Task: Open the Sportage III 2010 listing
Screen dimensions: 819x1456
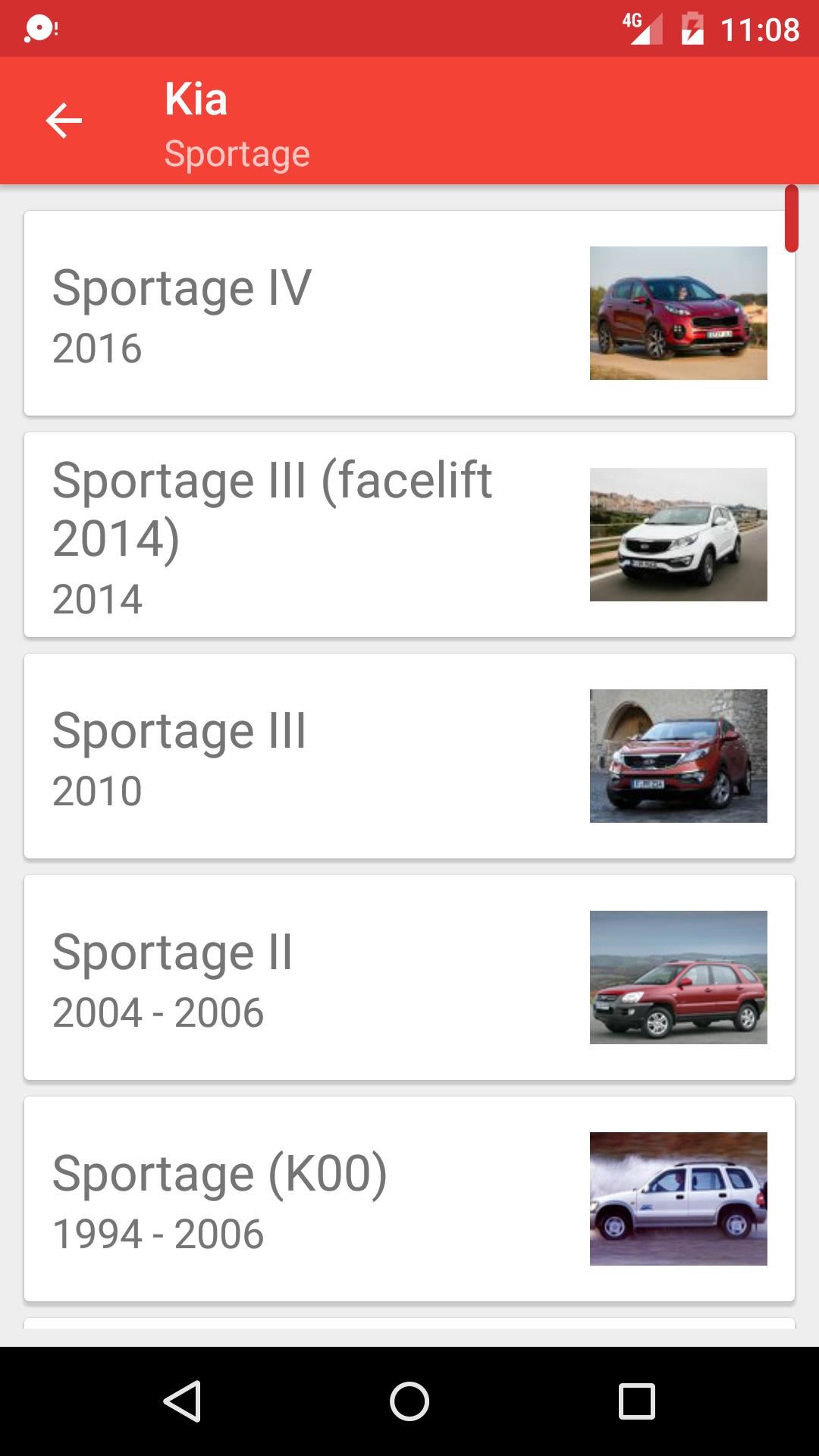Action: tap(303, 755)
